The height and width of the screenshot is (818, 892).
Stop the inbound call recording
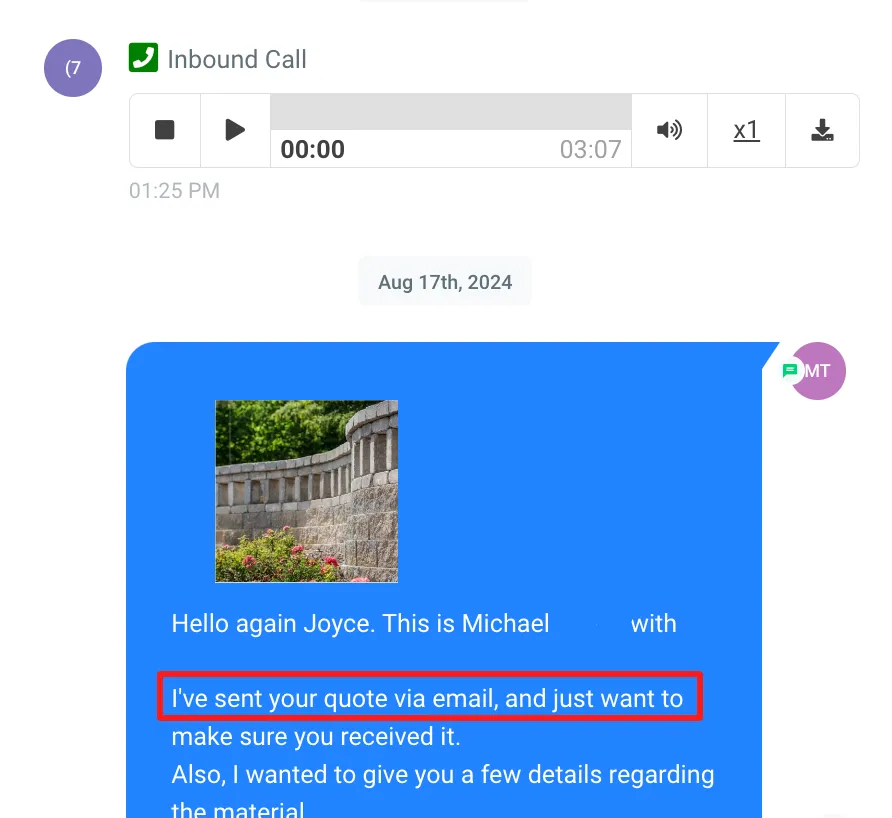coord(165,130)
